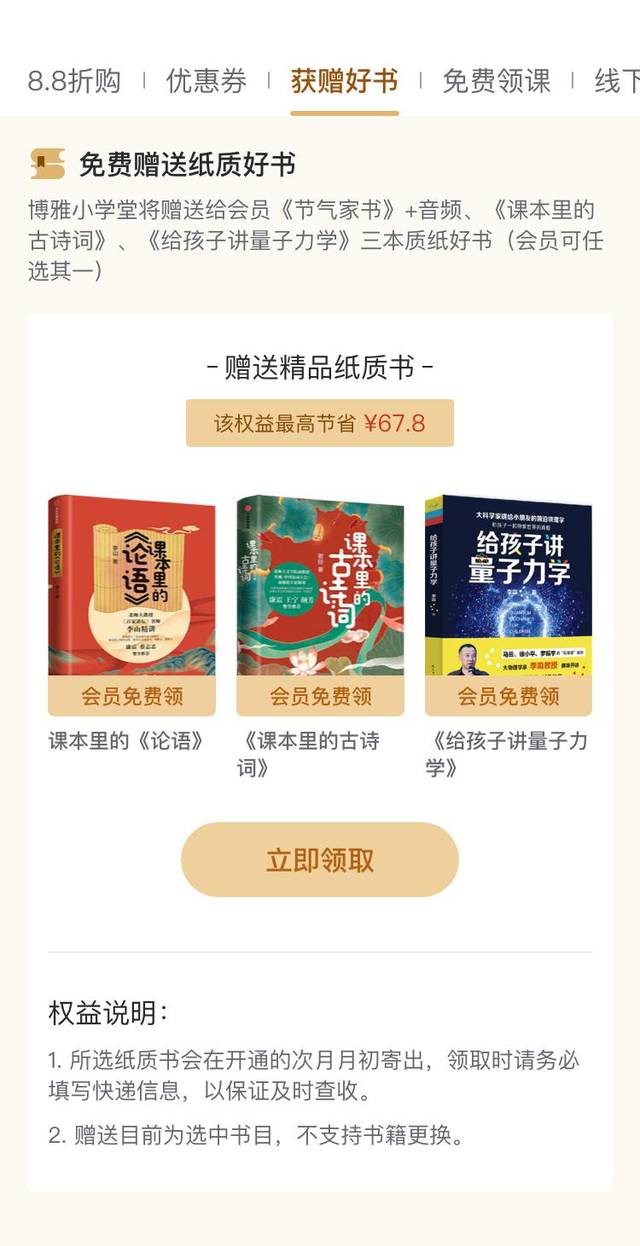Select the 获赠好书 tab

click(344, 81)
